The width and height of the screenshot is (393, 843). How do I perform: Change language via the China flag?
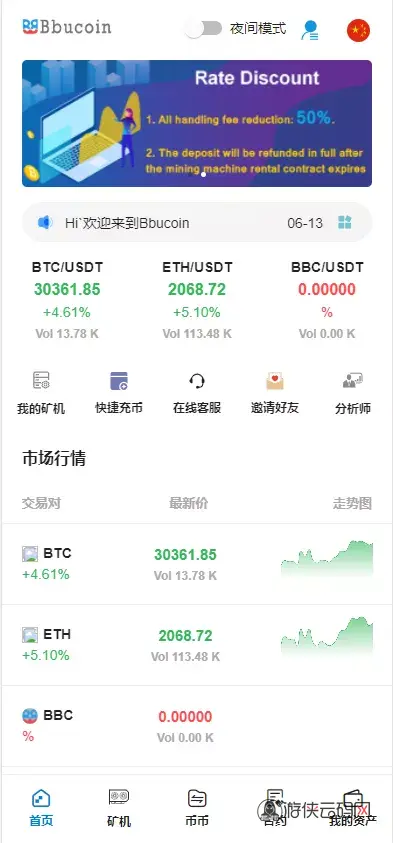coord(358,30)
